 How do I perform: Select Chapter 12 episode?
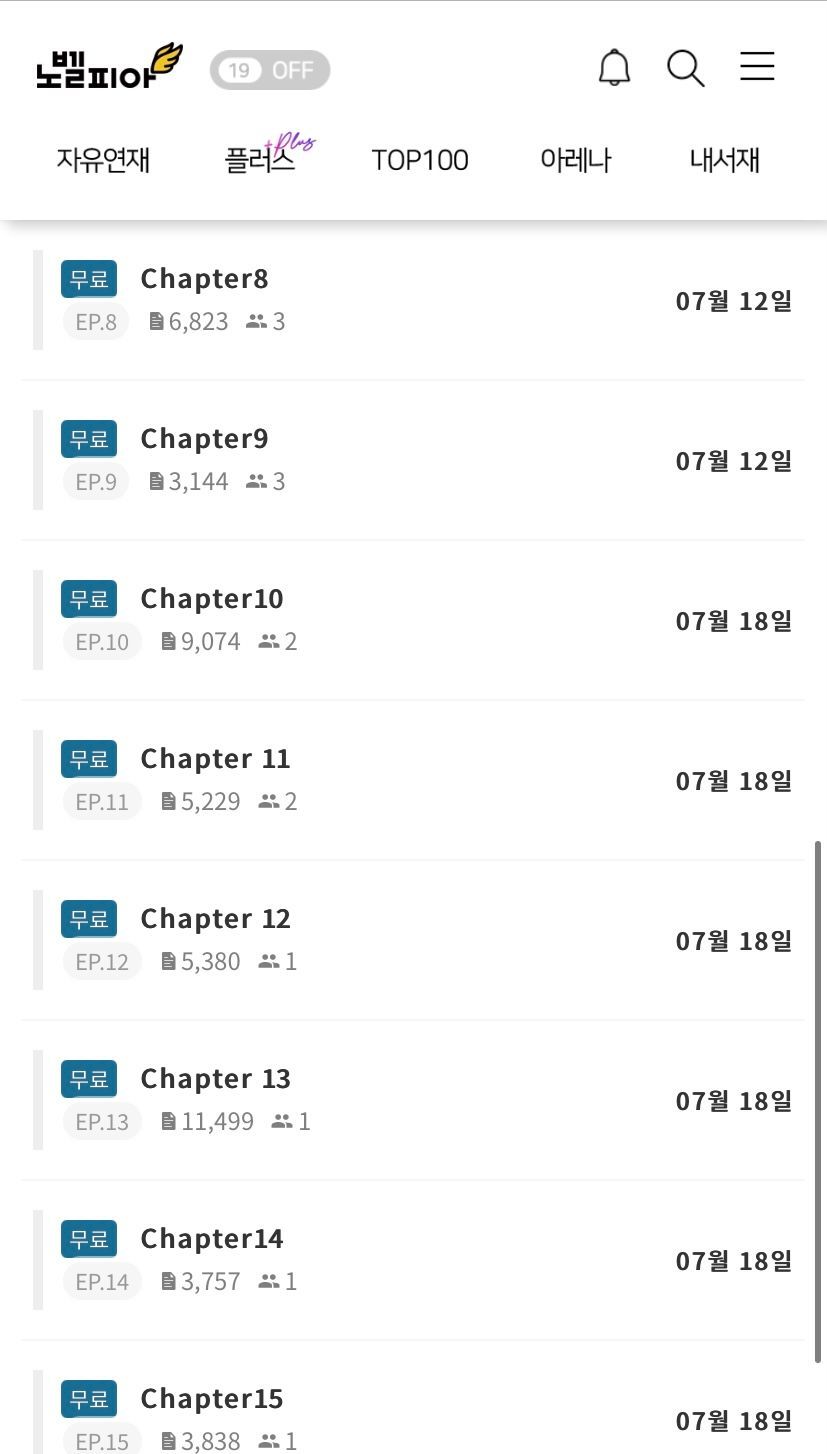click(x=215, y=919)
